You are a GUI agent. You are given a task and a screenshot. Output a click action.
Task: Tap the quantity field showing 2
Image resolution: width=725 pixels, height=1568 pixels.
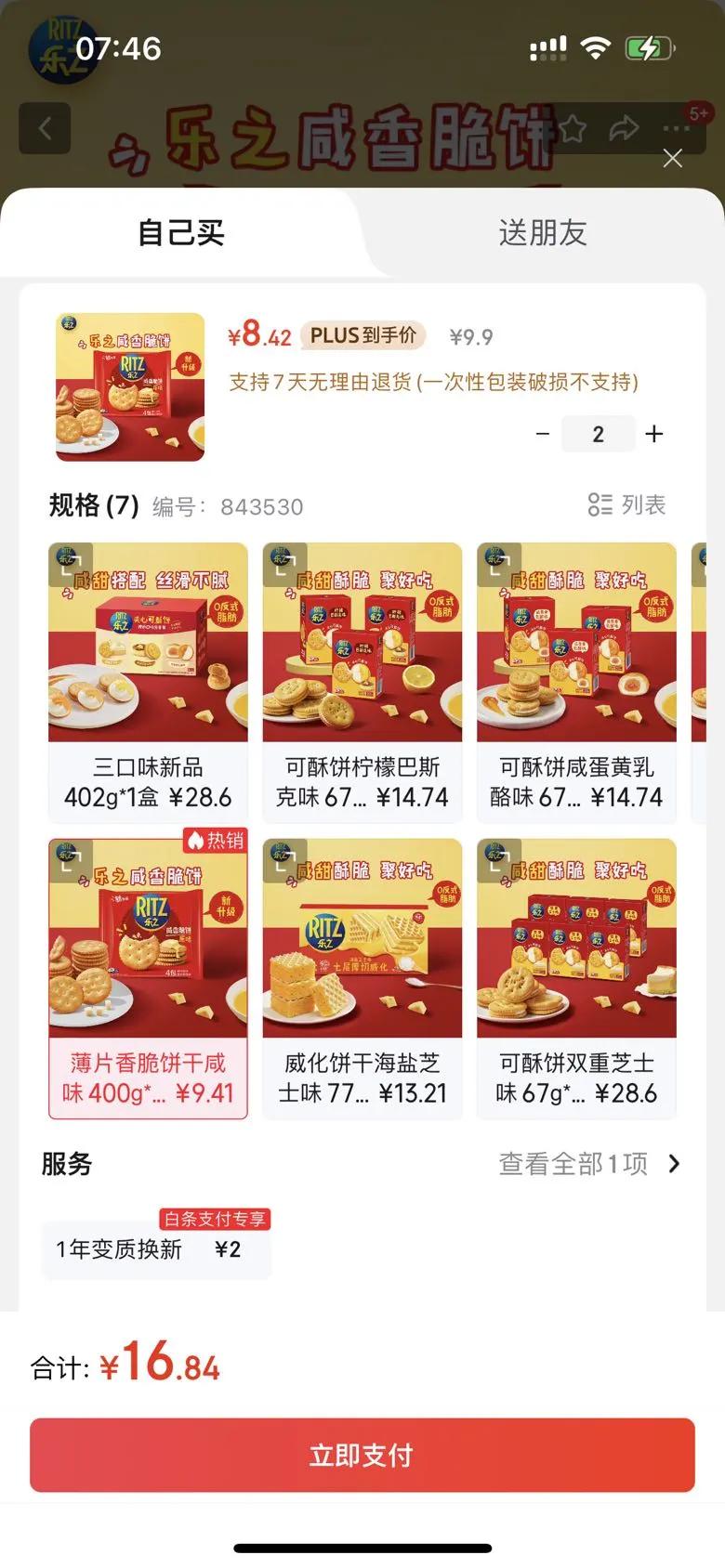(x=598, y=434)
